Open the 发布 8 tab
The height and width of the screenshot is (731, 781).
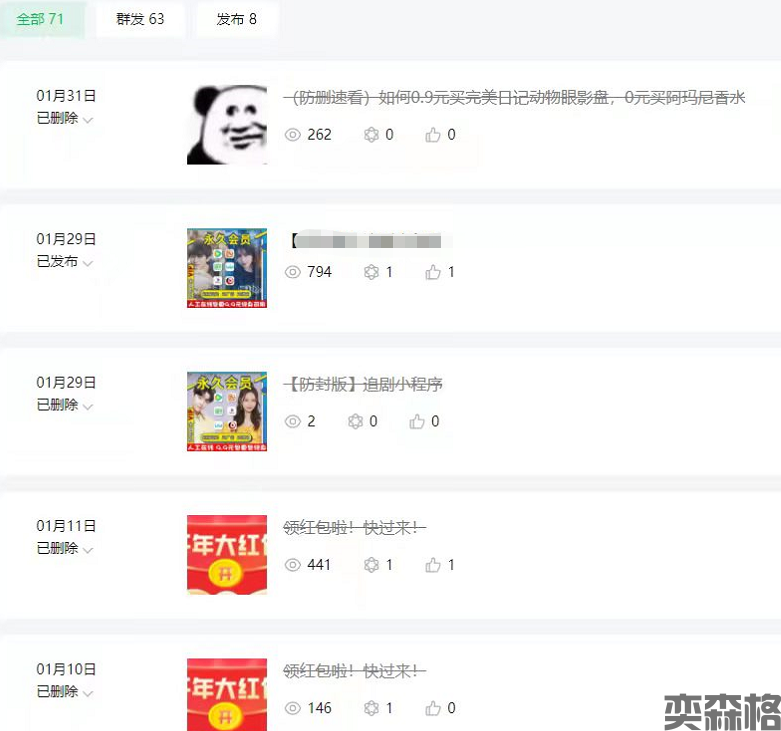click(236, 19)
